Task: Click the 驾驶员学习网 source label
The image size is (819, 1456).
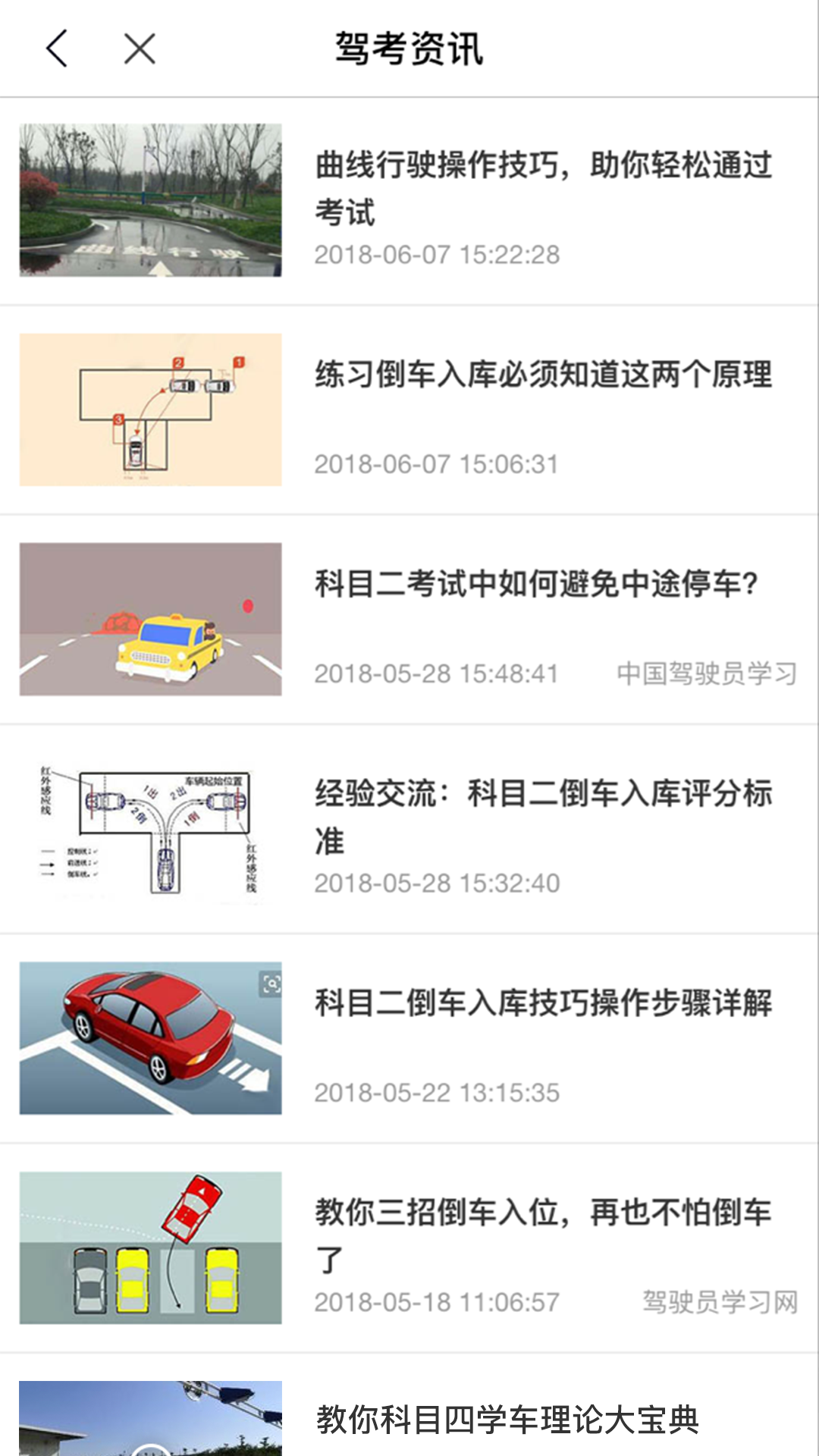Action: (x=720, y=1298)
